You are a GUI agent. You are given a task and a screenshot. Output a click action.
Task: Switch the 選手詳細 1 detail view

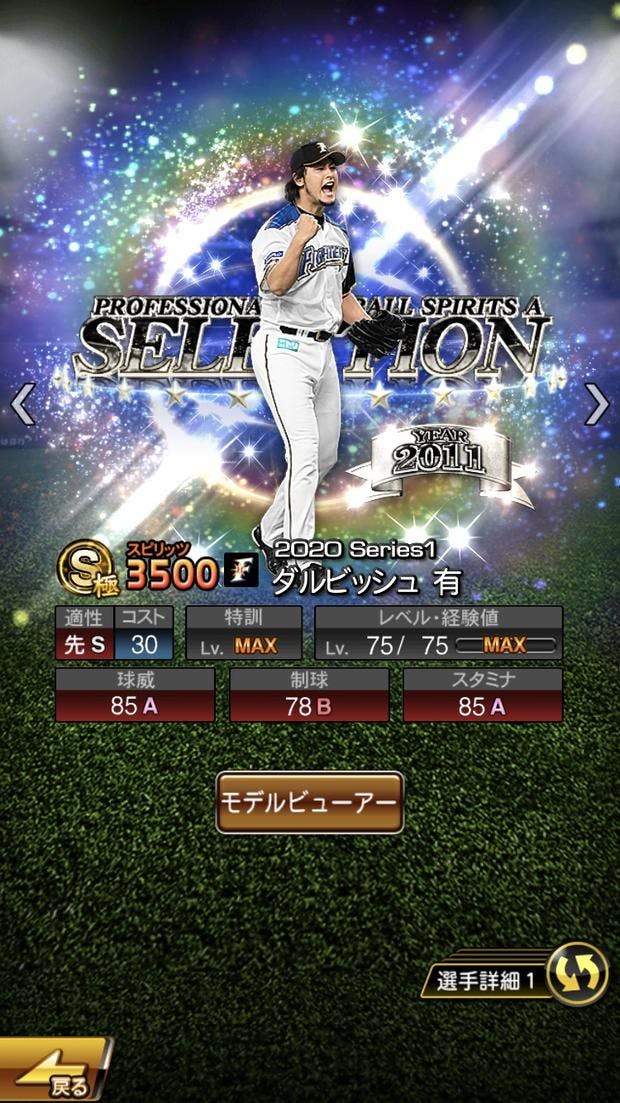tap(577, 973)
